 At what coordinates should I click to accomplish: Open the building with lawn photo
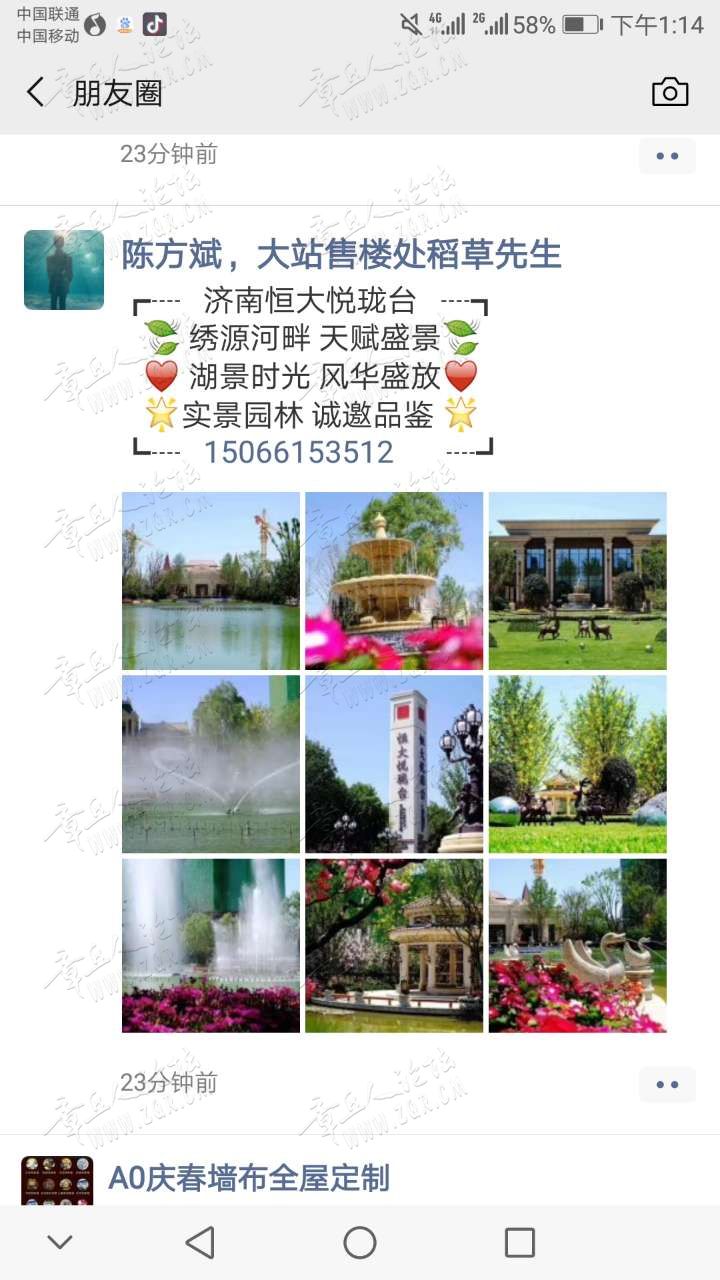coord(577,580)
